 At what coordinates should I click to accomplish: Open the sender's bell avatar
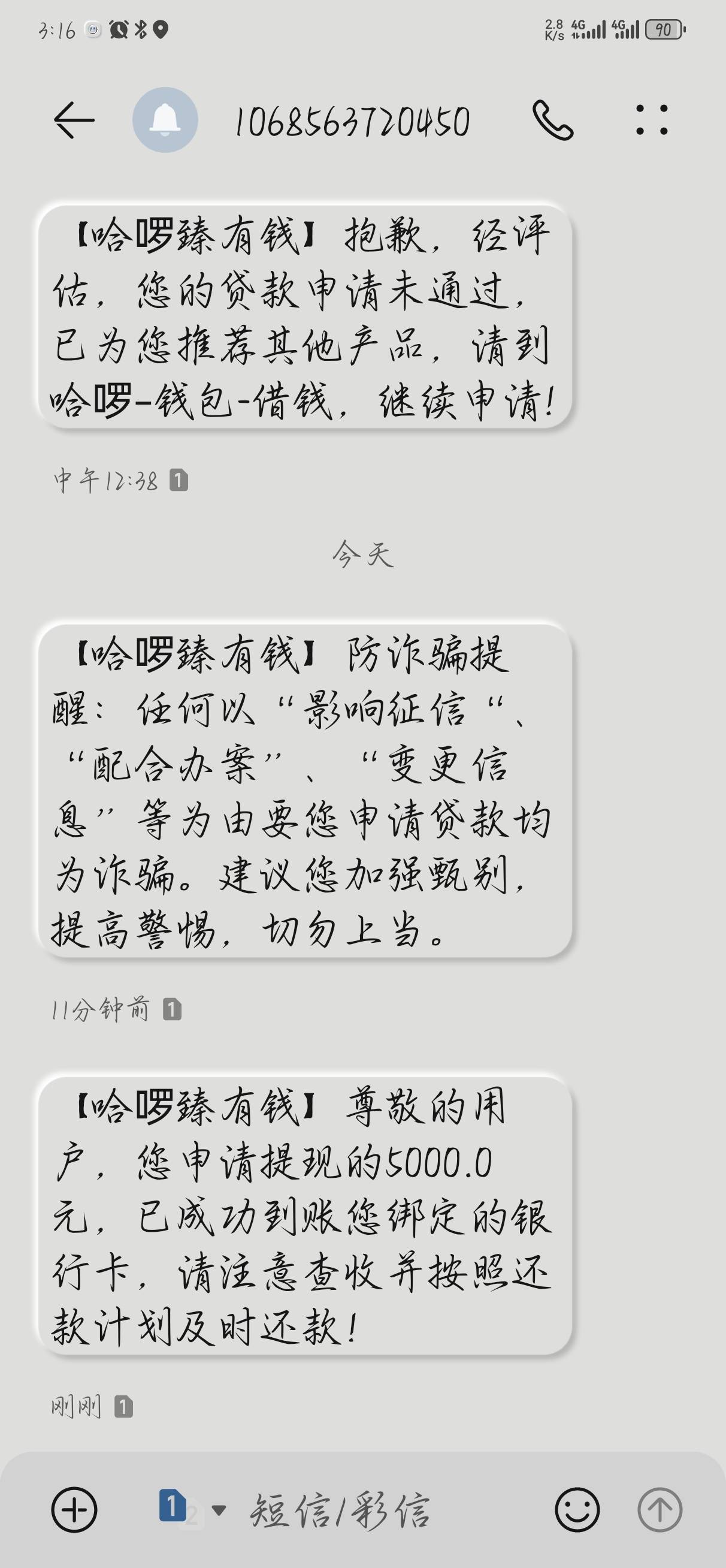pos(165,120)
